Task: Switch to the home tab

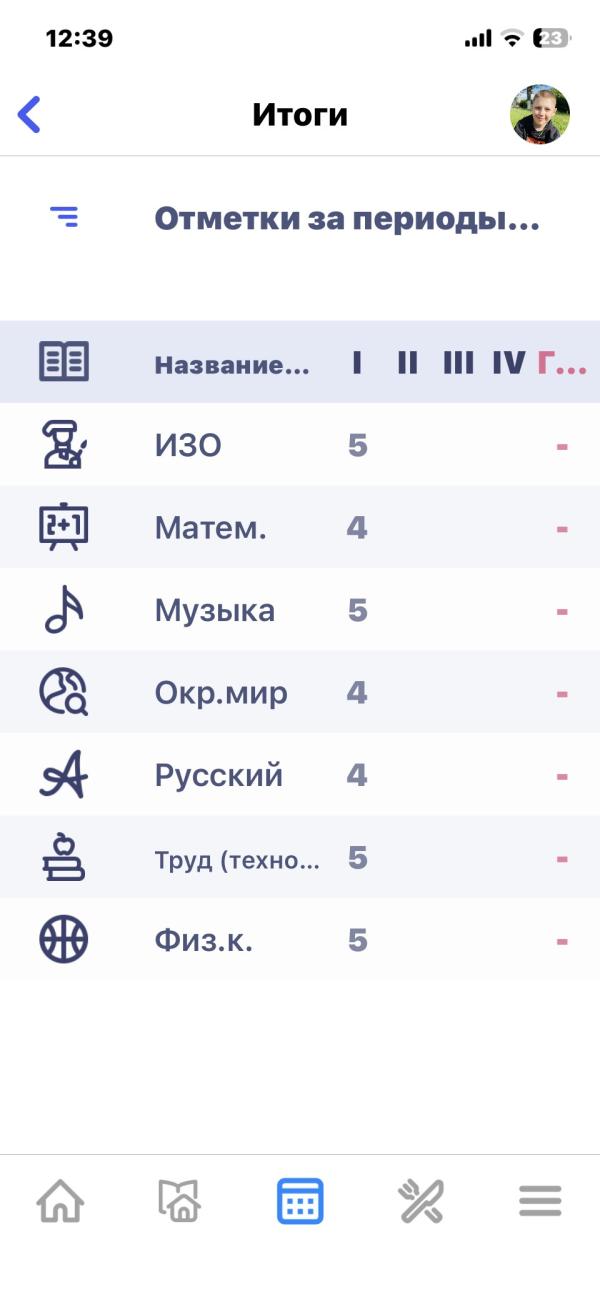Action: coord(60,1200)
